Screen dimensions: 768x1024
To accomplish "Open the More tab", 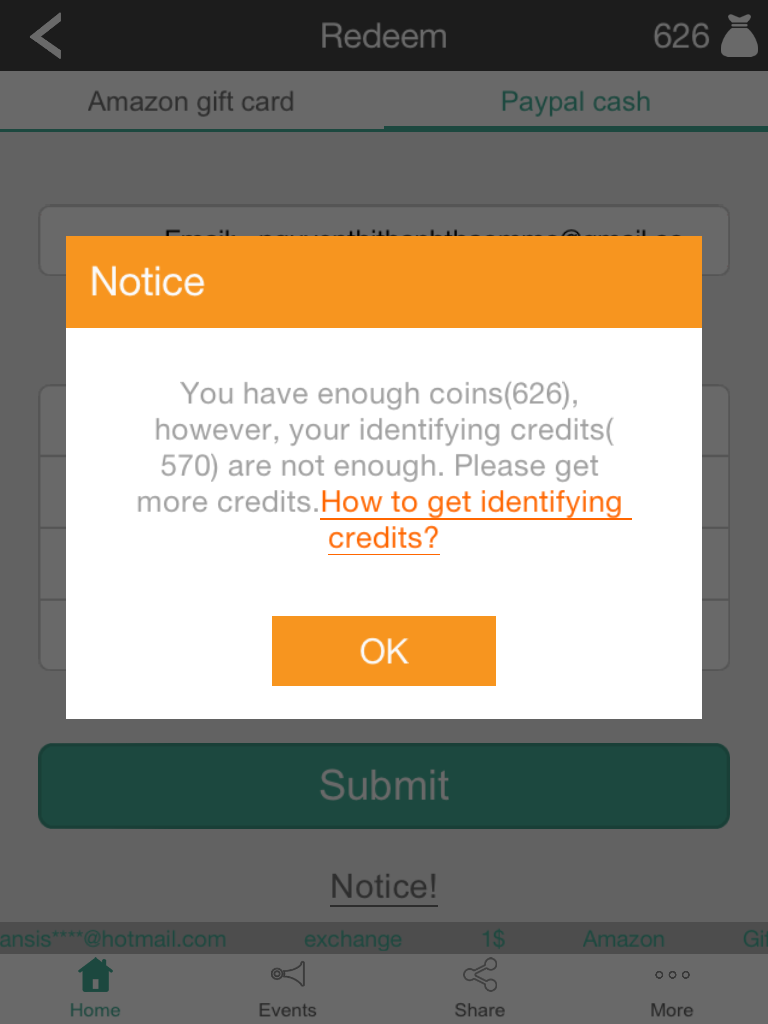I will (x=672, y=988).
